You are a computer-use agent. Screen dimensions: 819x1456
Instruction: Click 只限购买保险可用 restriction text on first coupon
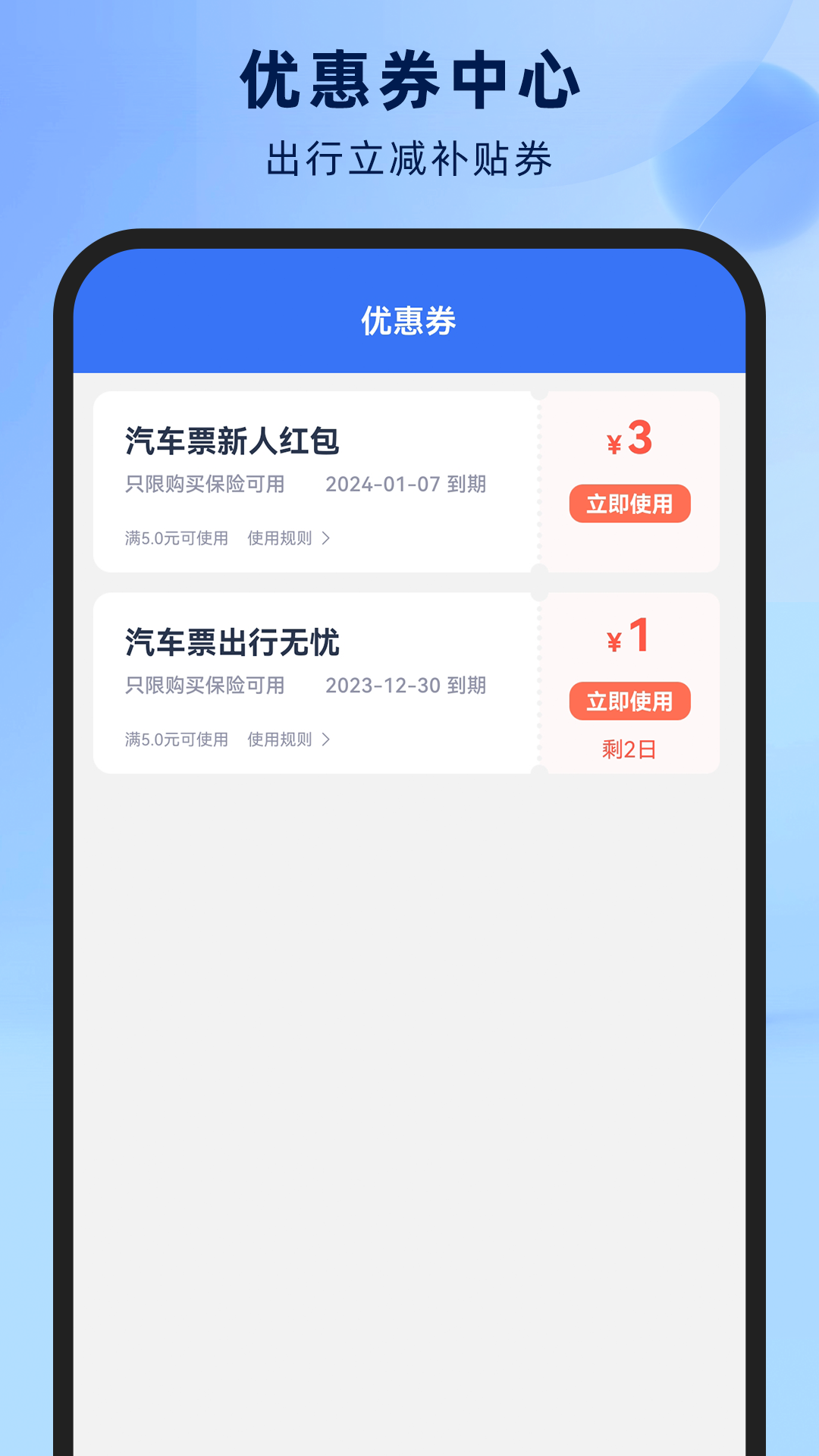tap(206, 486)
